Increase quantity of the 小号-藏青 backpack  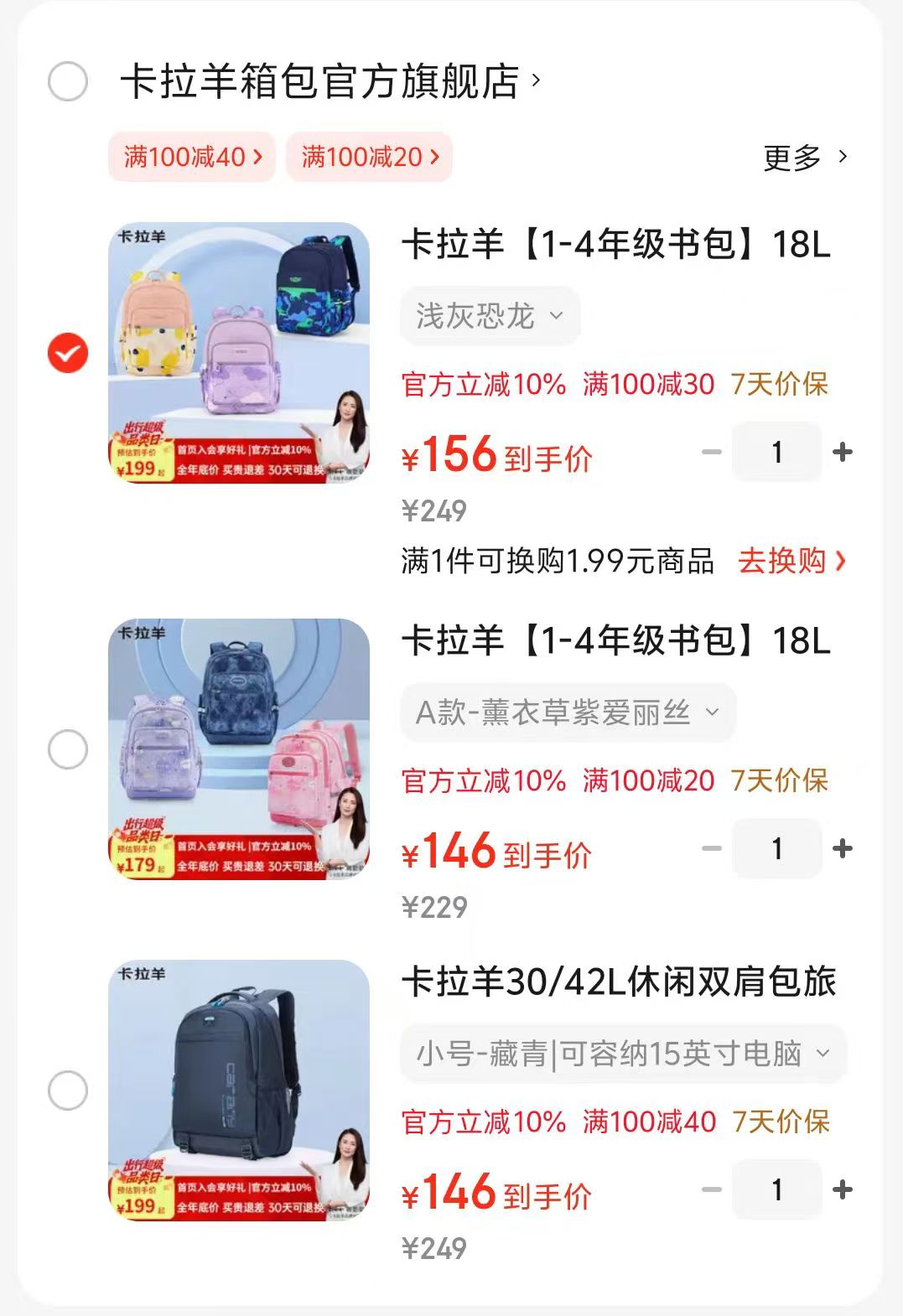tap(841, 1189)
